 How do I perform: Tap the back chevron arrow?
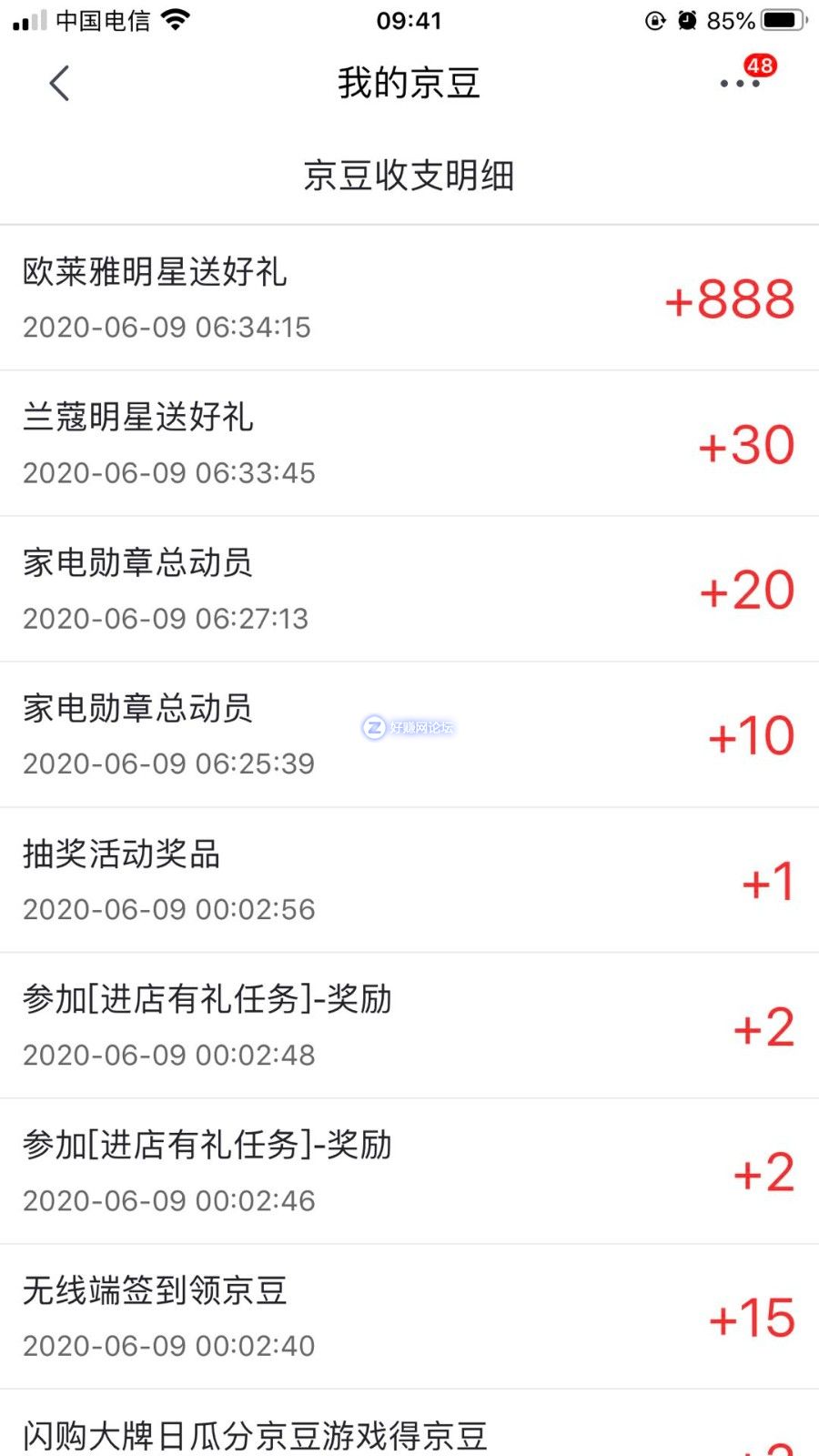59,83
